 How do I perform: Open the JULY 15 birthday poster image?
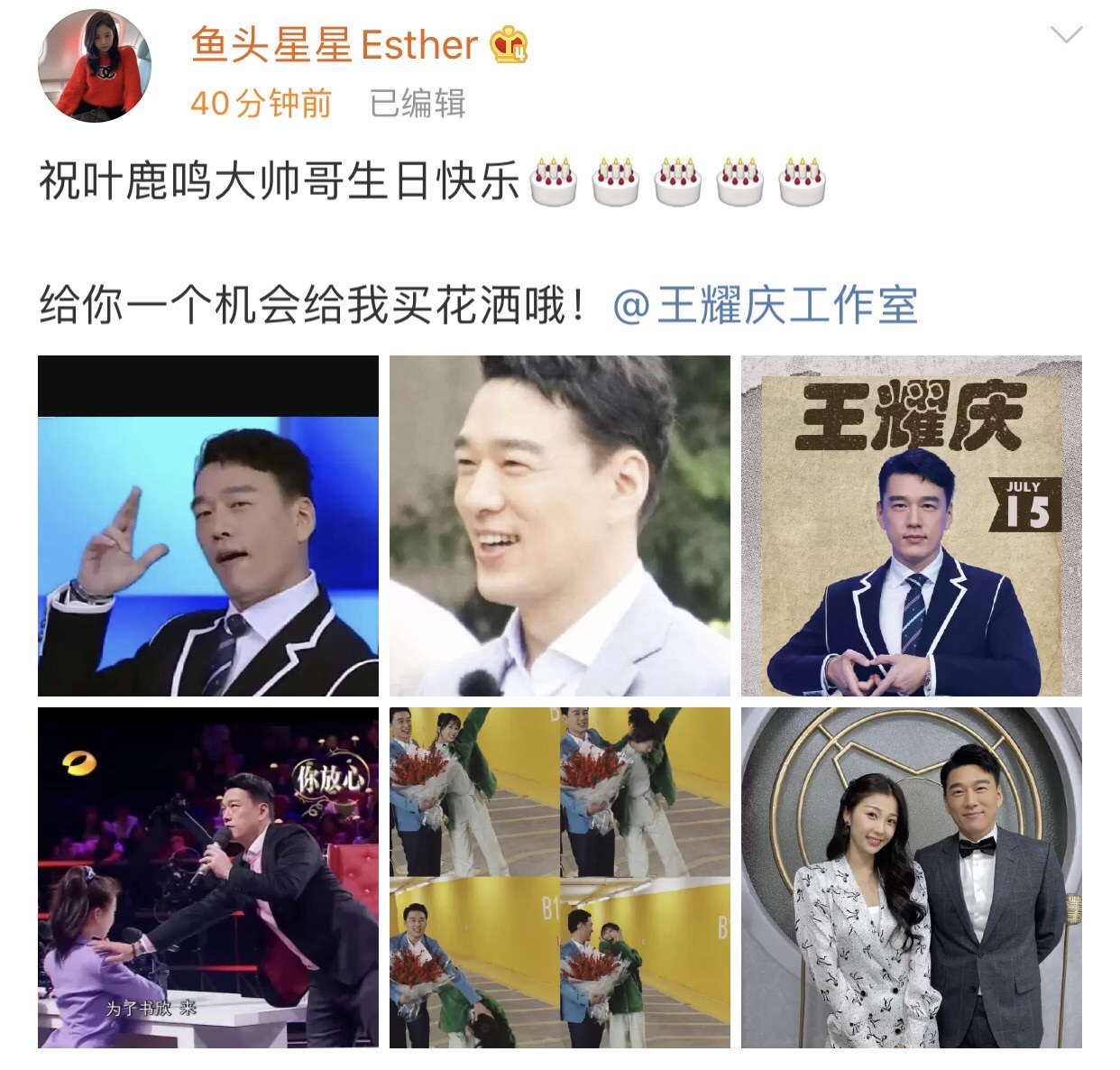tap(911, 526)
